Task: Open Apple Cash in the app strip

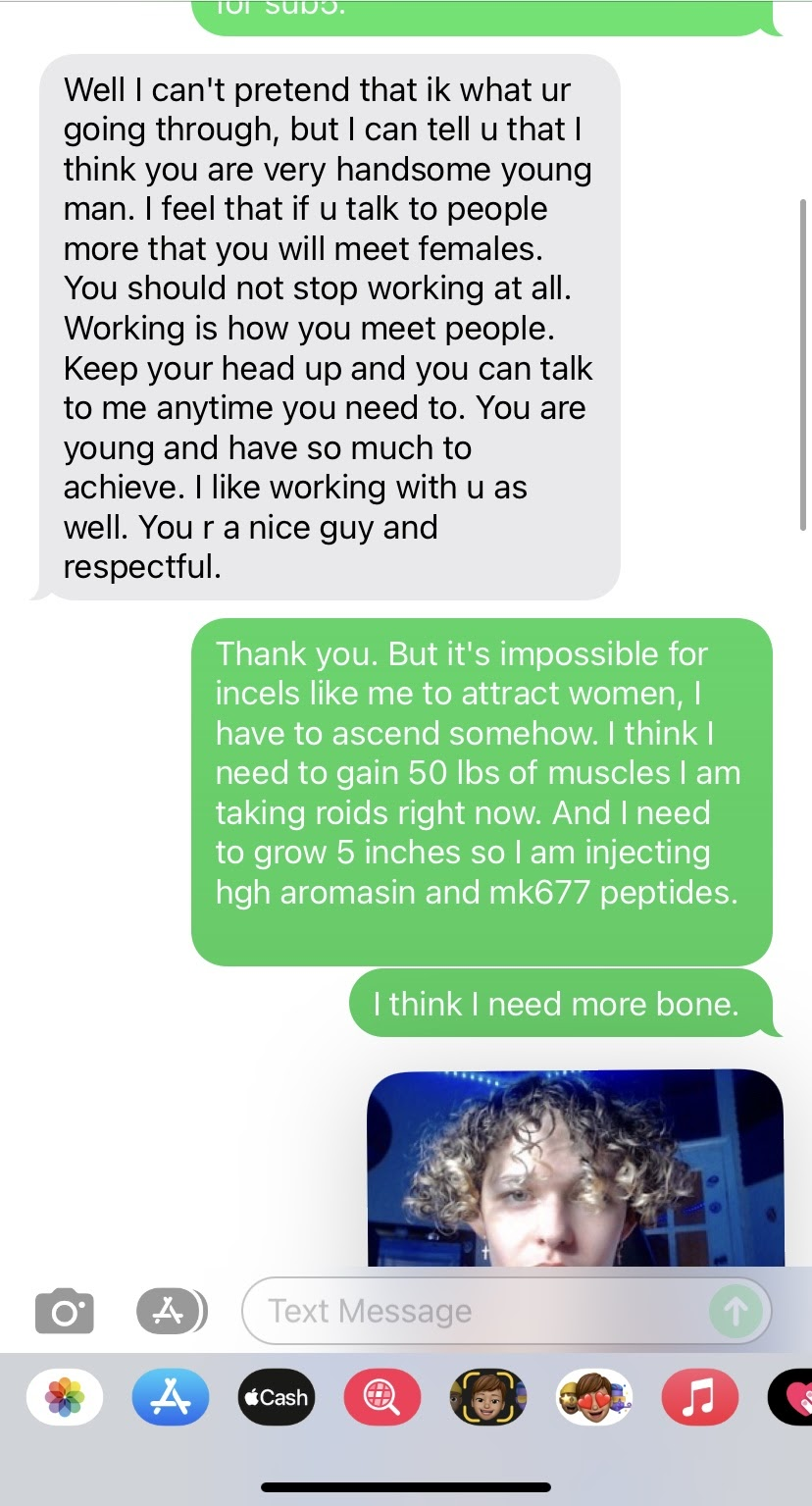Action: [x=277, y=1397]
